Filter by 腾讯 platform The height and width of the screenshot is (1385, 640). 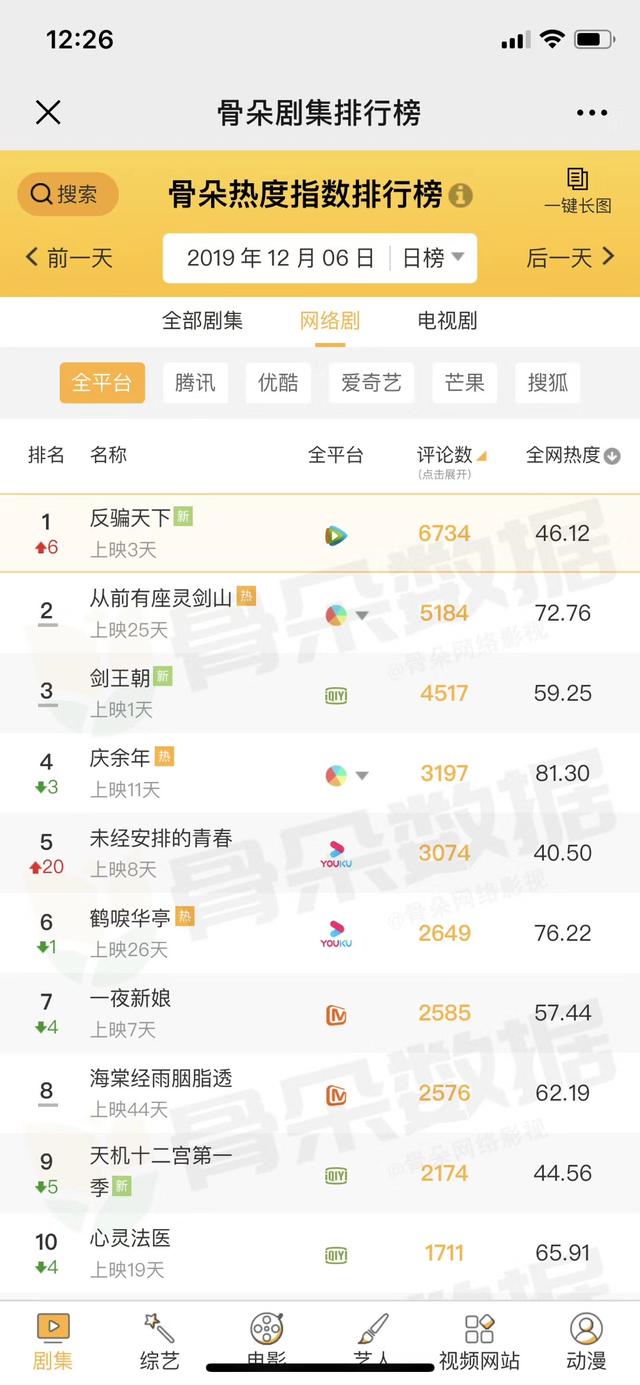tap(195, 383)
